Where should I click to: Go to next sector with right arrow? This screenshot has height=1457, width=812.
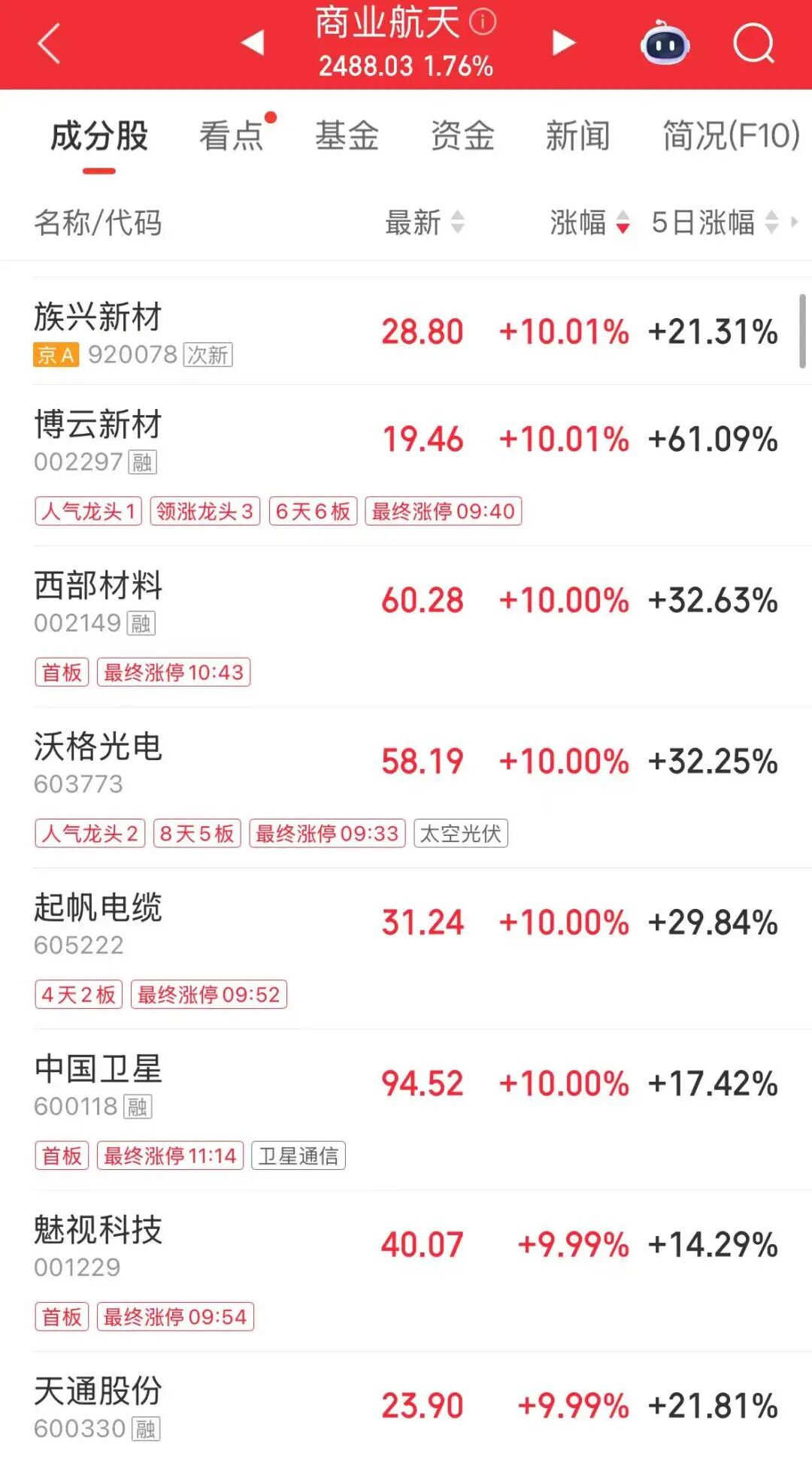pos(561,44)
